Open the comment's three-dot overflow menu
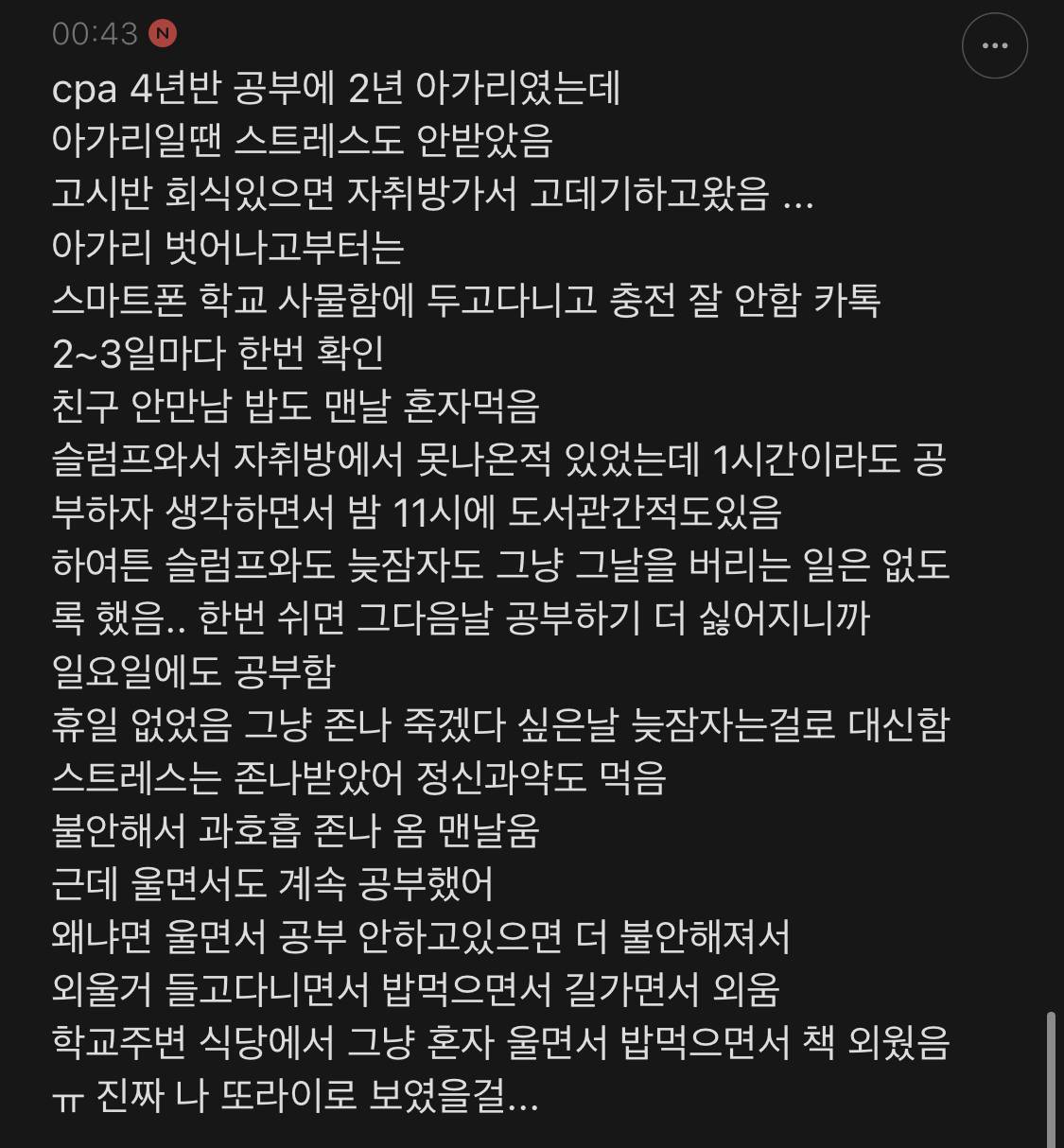 (x=994, y=45)
